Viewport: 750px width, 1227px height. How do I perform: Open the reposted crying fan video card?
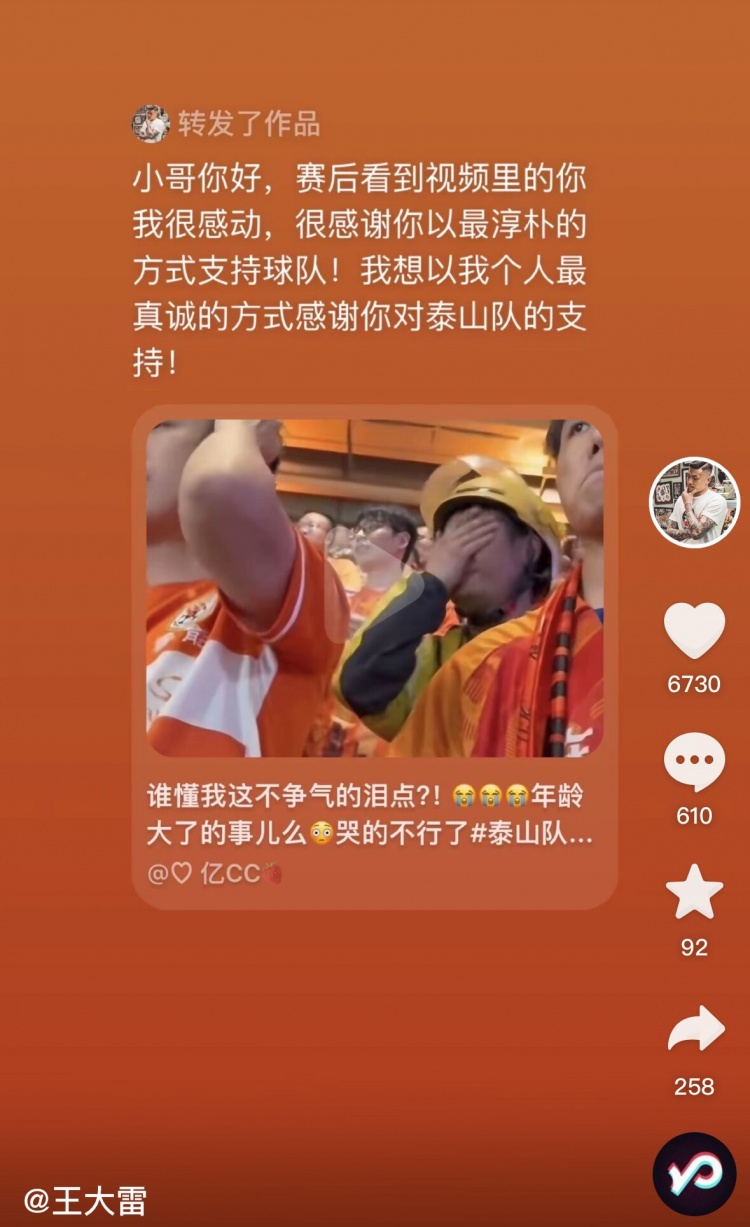tap(374, 590)
